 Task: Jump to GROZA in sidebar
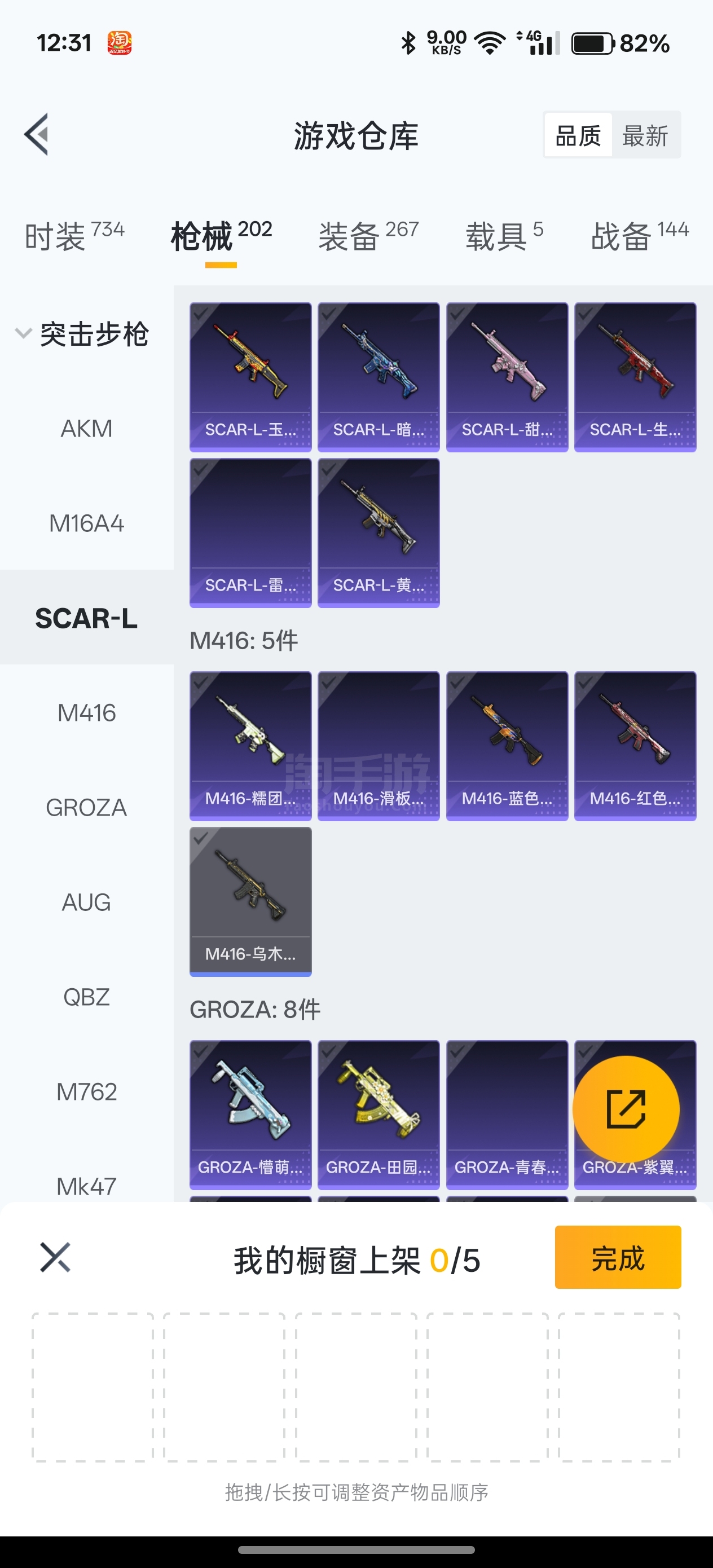86,808
